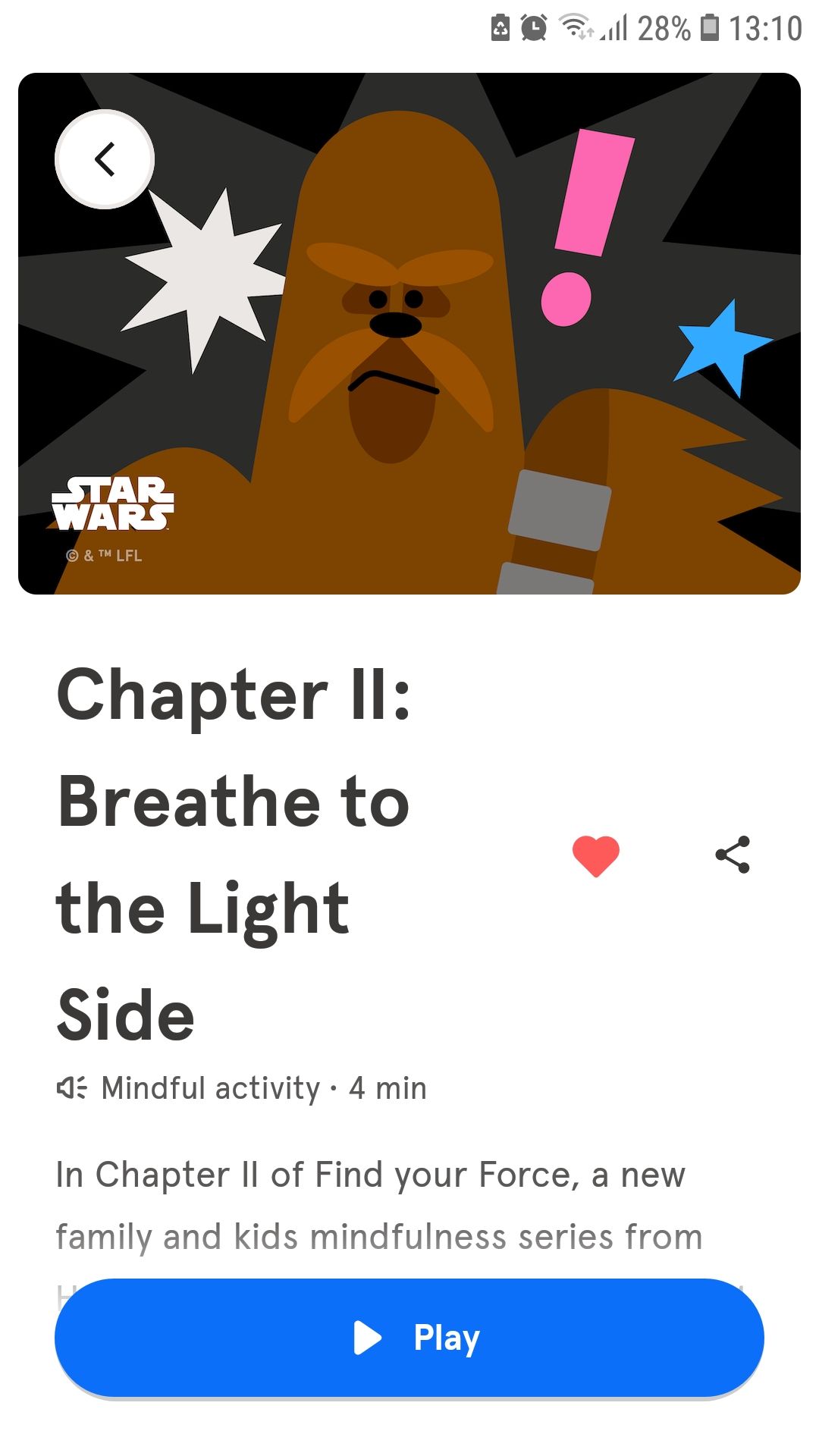Tap the heart icon to unfavorite

[596, 855]
